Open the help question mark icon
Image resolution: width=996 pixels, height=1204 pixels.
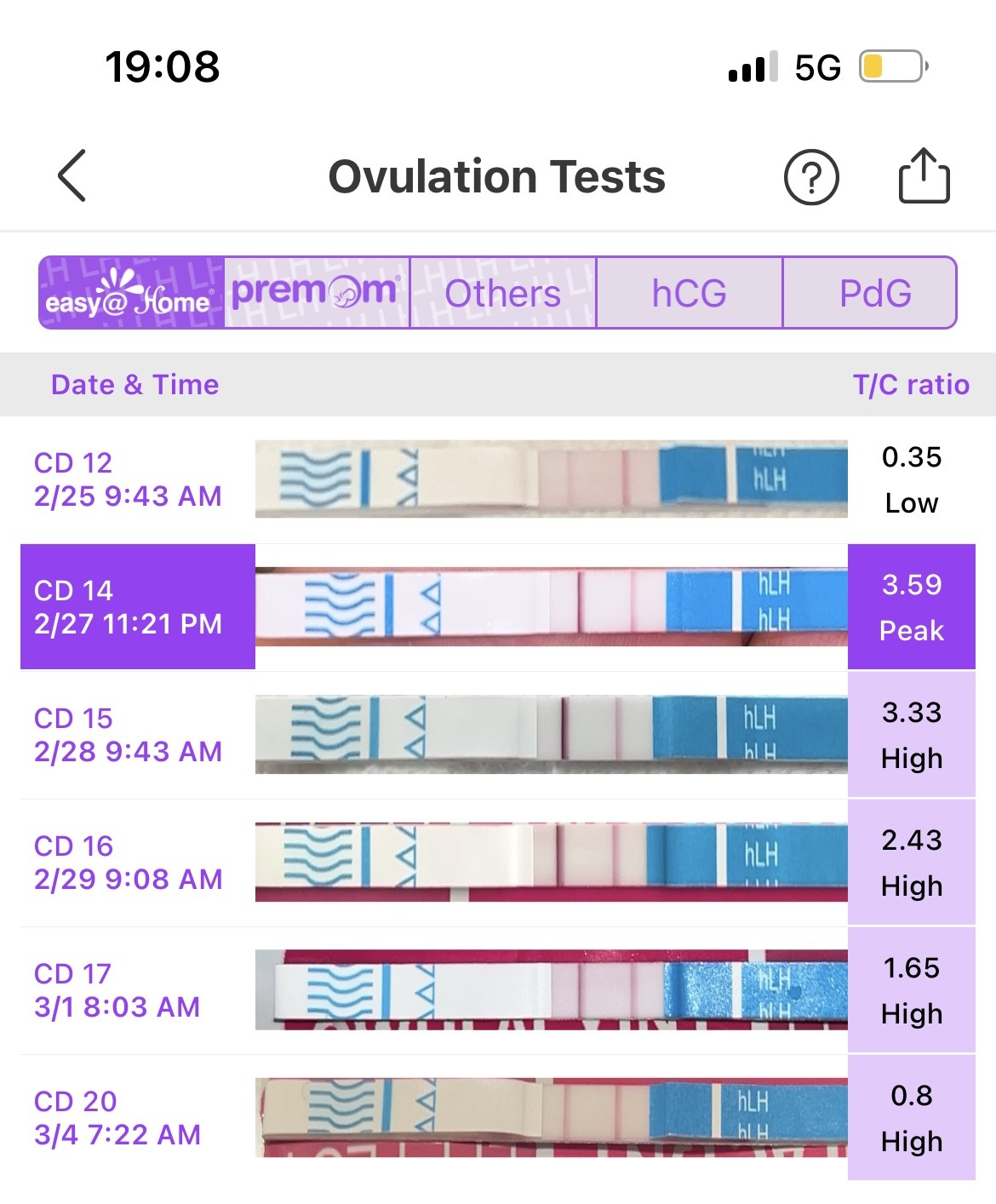click(810, 177)
